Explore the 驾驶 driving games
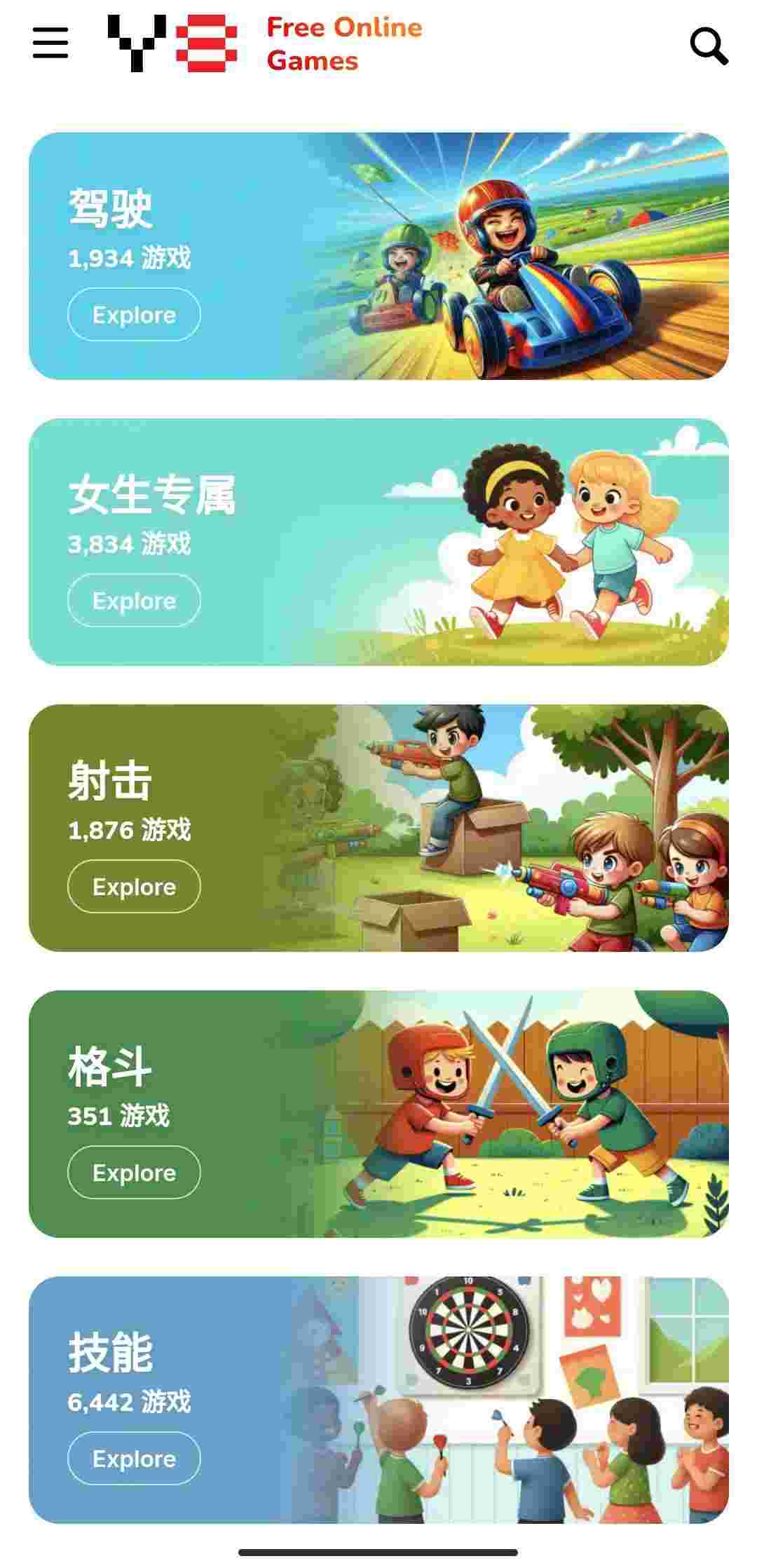Image resolution: width=757 pixels, height=1568 pixels. (134, 315)
